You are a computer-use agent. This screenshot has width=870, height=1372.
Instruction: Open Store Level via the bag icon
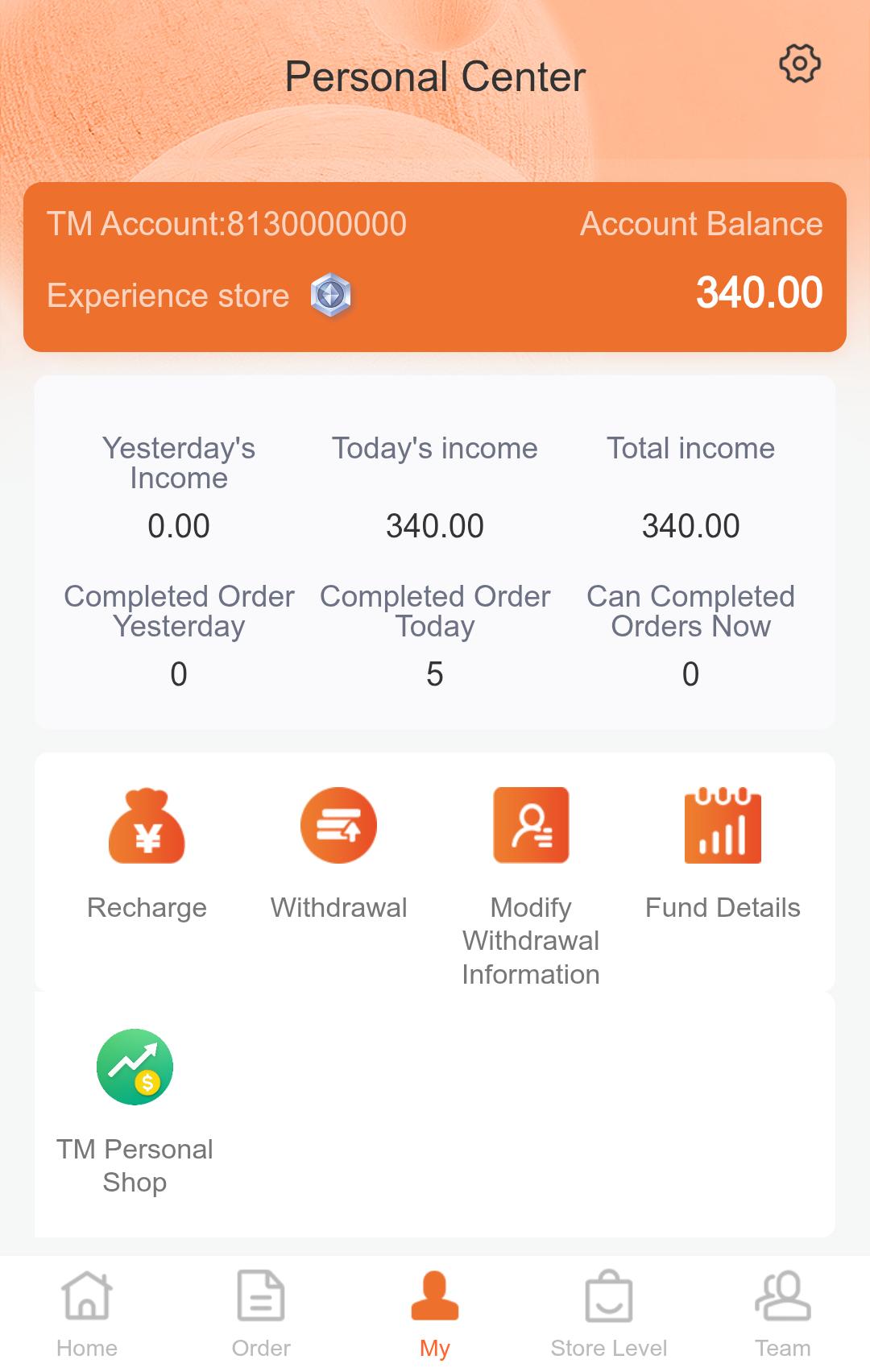(x=610, y=1296)
